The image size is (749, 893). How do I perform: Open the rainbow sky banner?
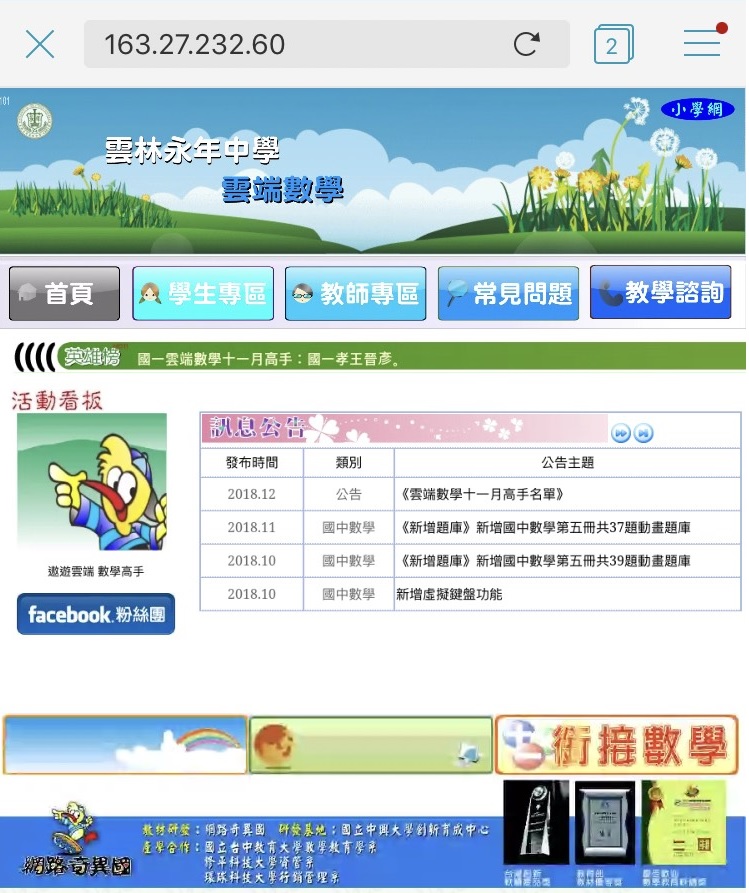tap(125, 746)
